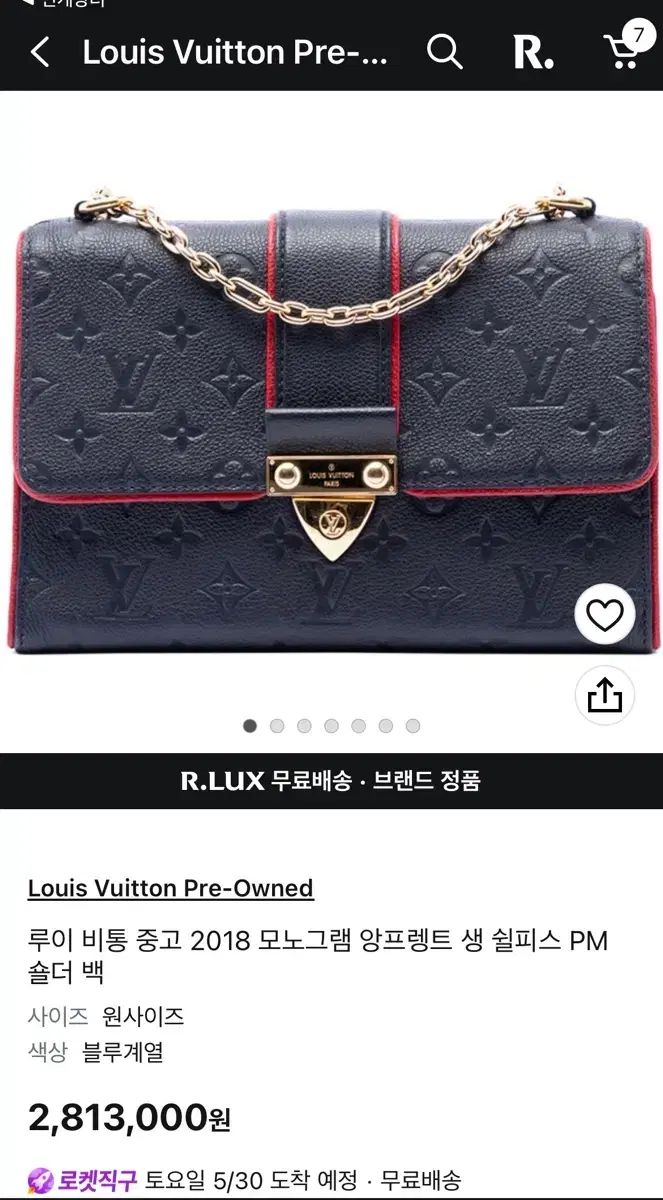Share this product listing
663x1200 pixels.
tap(605, 696)
